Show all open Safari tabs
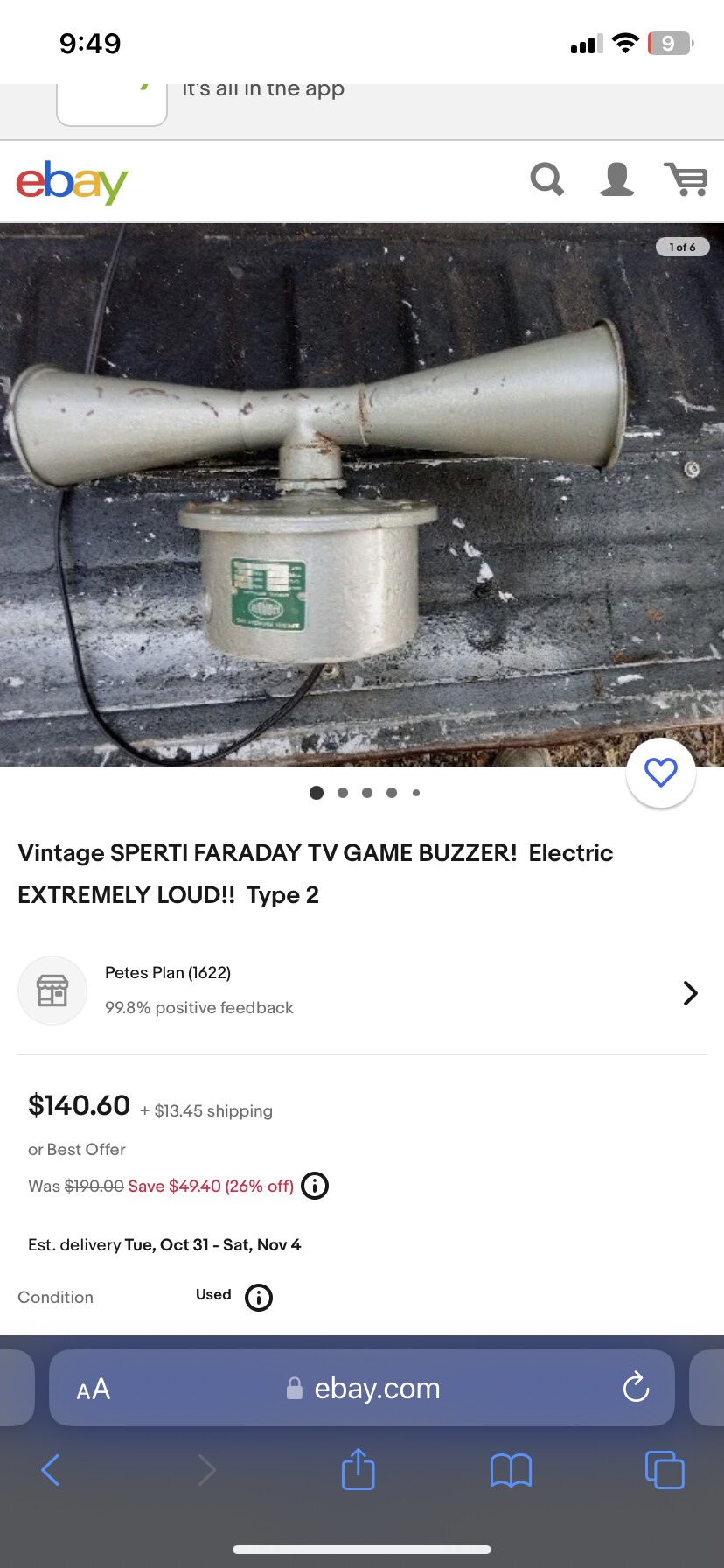This screenshot has height=1568, width=724. click(x=665, y=1470)
